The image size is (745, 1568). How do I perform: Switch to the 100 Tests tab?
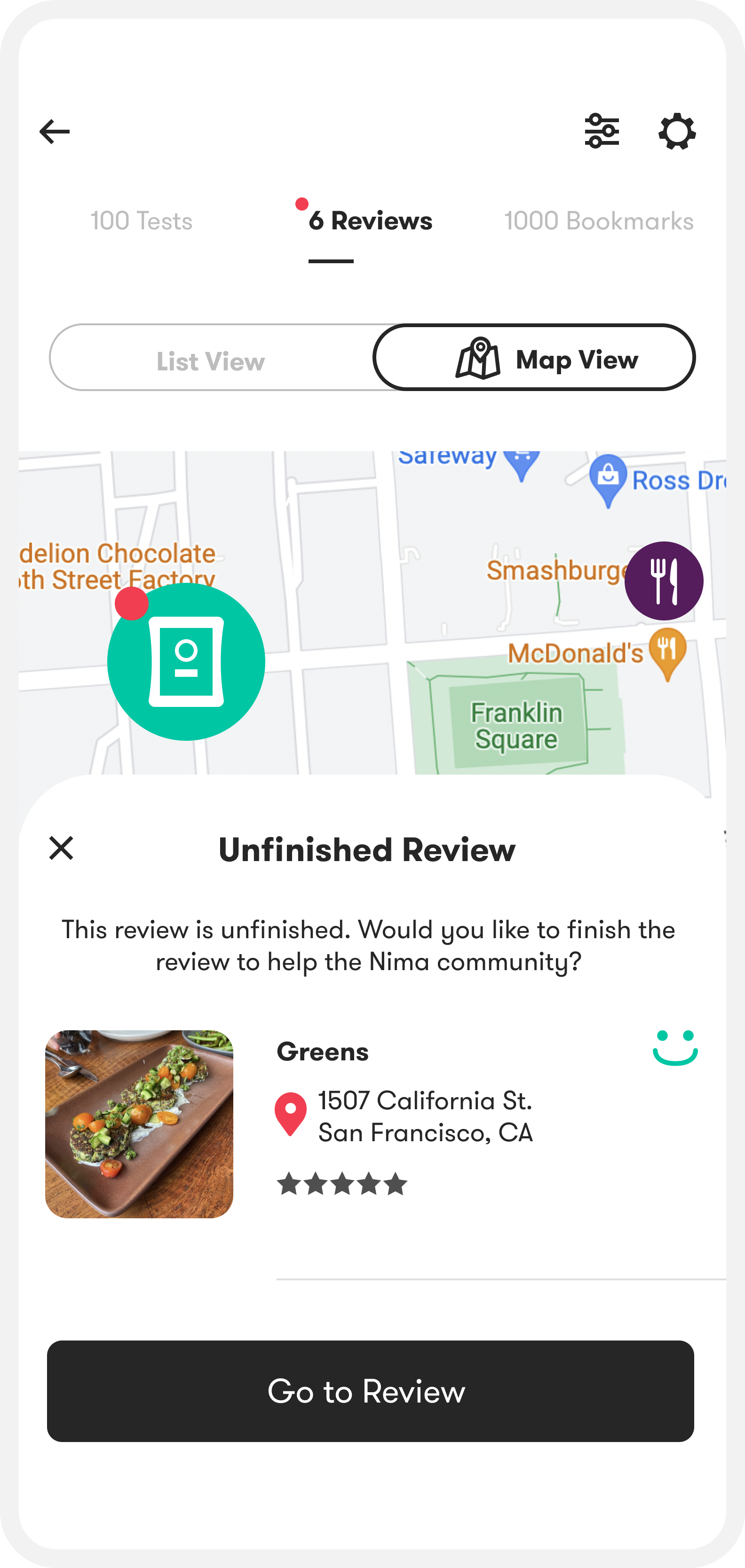(141, 221)
